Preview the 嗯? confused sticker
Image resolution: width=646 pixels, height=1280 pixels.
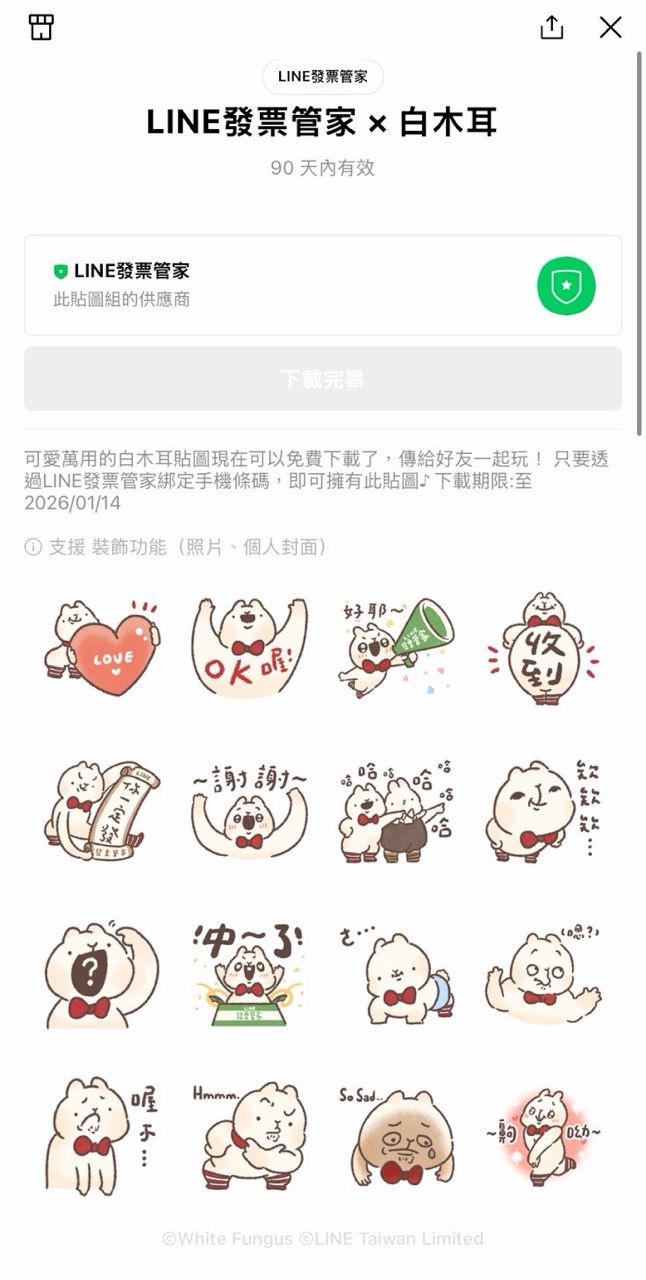544,975
